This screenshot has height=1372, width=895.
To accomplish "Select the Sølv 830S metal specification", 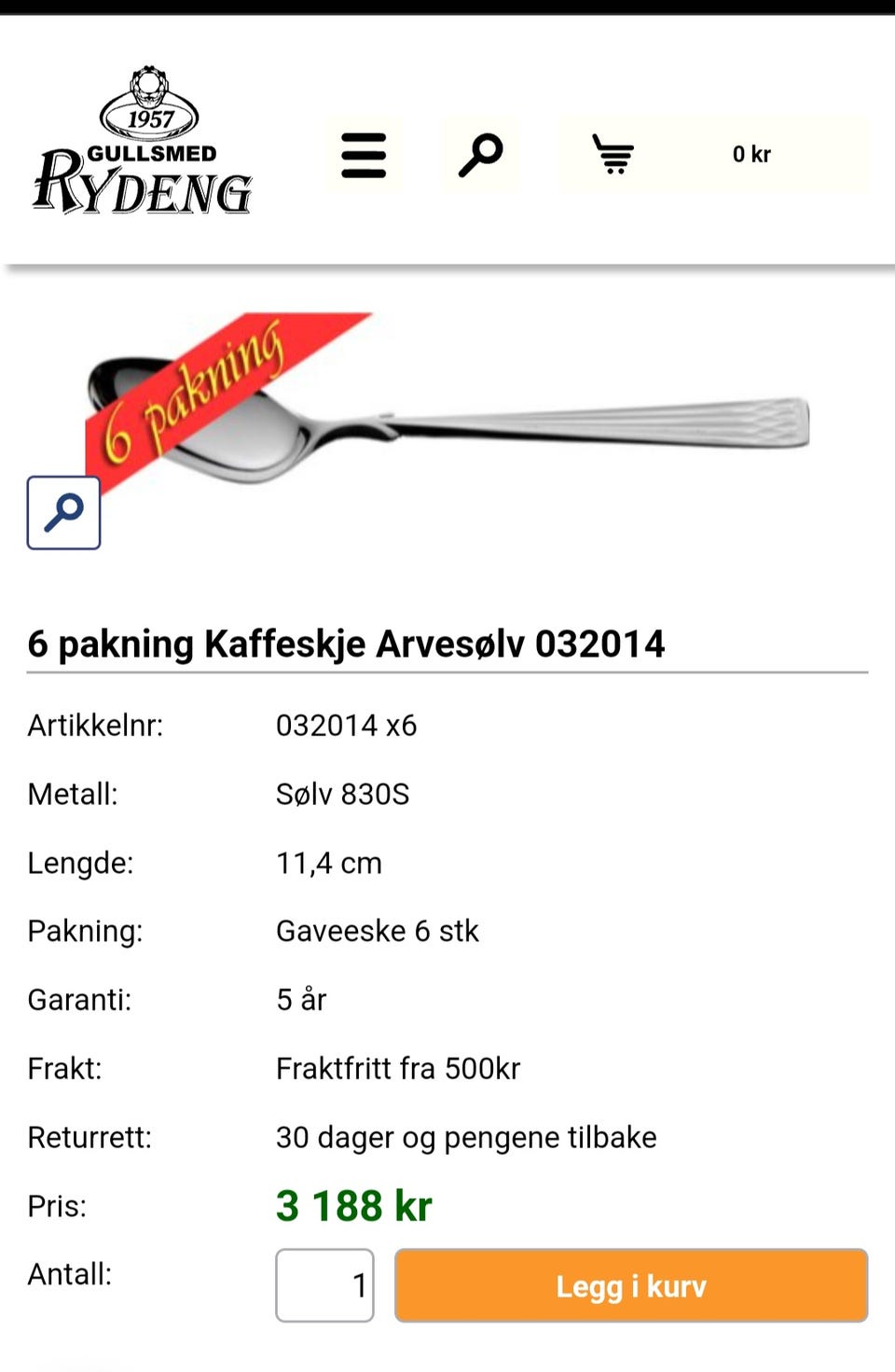I will pyautogui.click(x=343, y=795).
